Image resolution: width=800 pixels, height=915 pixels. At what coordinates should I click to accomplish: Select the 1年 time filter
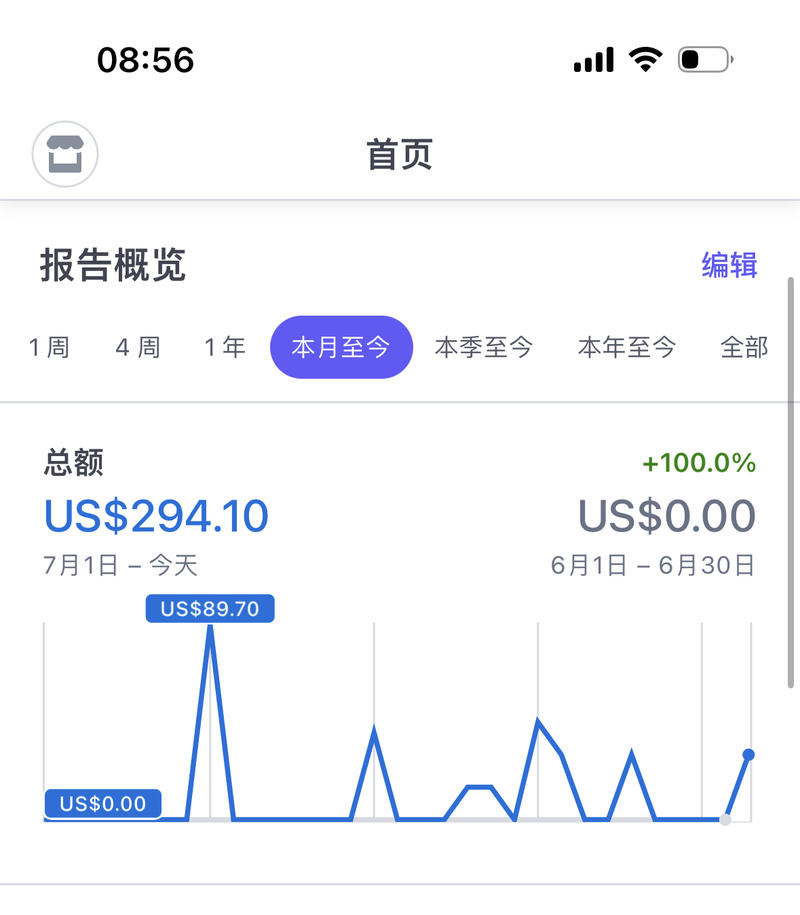(x=225, y=347)
